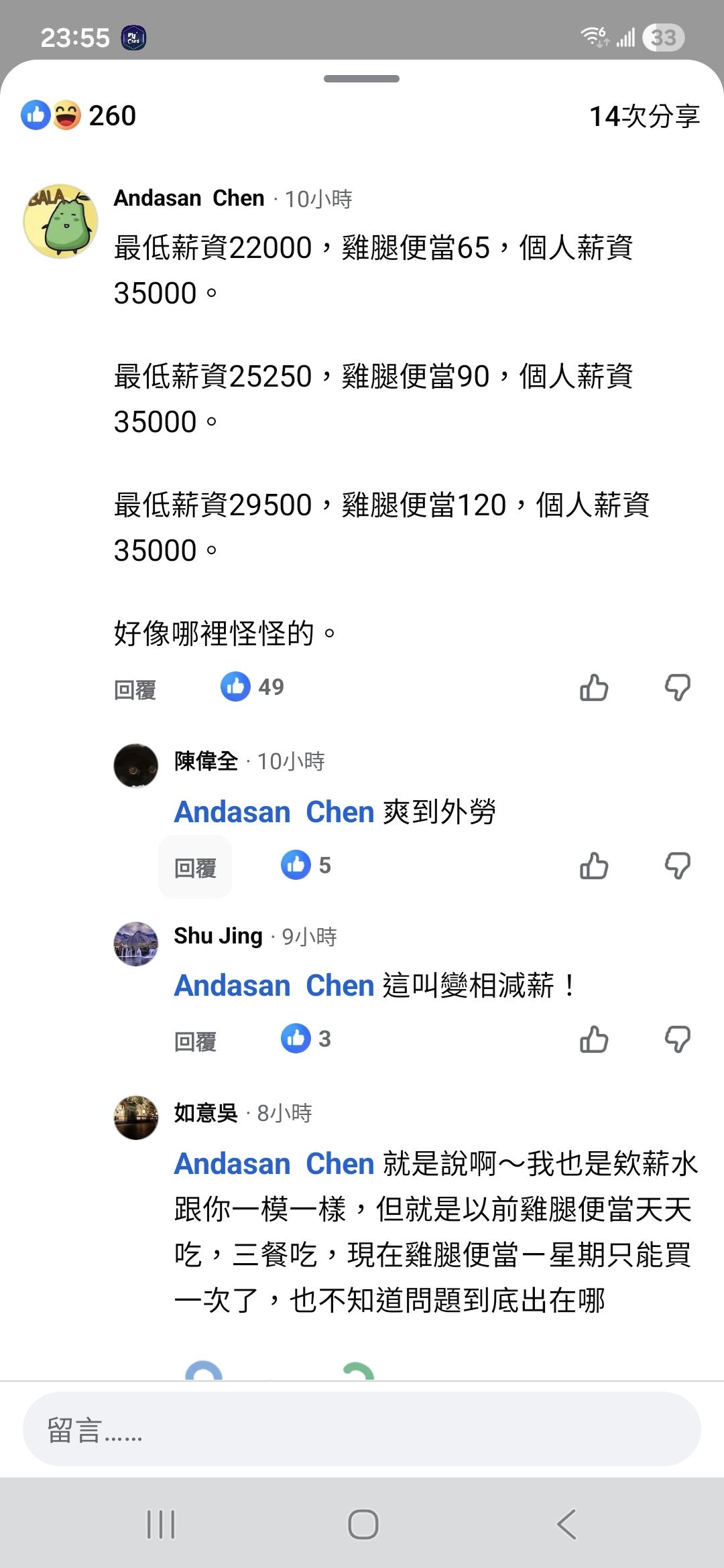Thumbs down Andasan Chen's comment
The height and width of the screenshot is (1568, 724).
677,688
